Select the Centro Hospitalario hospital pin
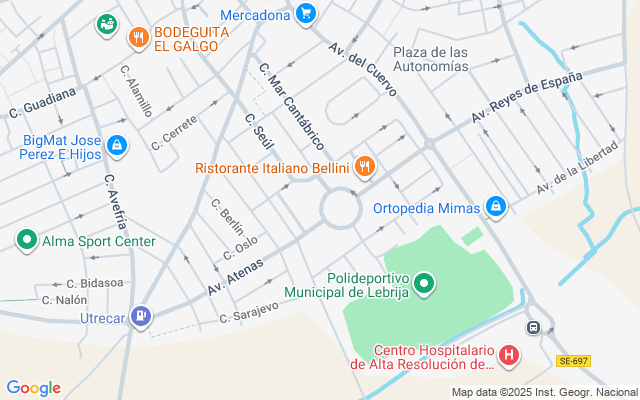Screen dimensions: 640x400 (x=509, y=355)
